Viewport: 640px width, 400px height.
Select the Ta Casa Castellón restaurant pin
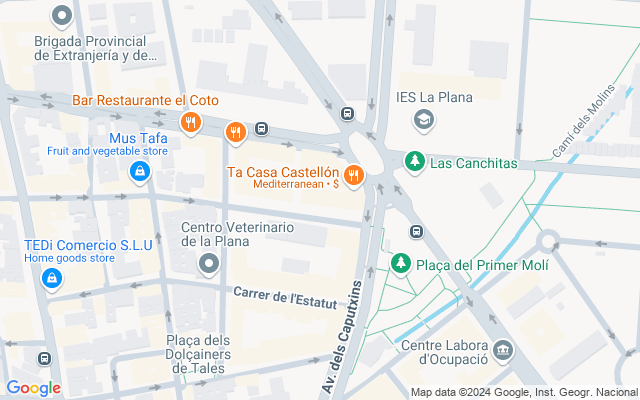[353, 176]
